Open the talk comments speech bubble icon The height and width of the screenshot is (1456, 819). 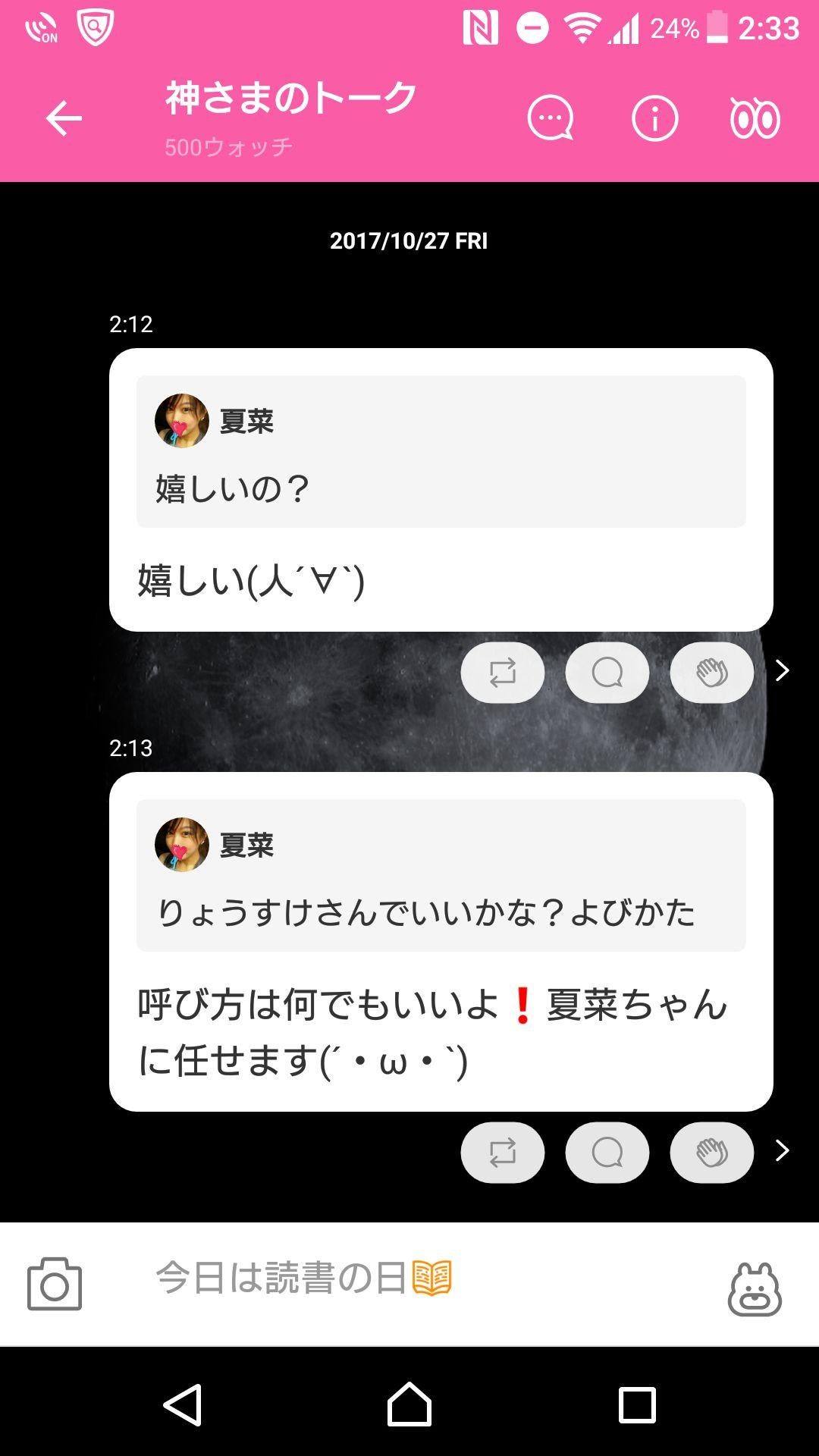click(551, 118)
